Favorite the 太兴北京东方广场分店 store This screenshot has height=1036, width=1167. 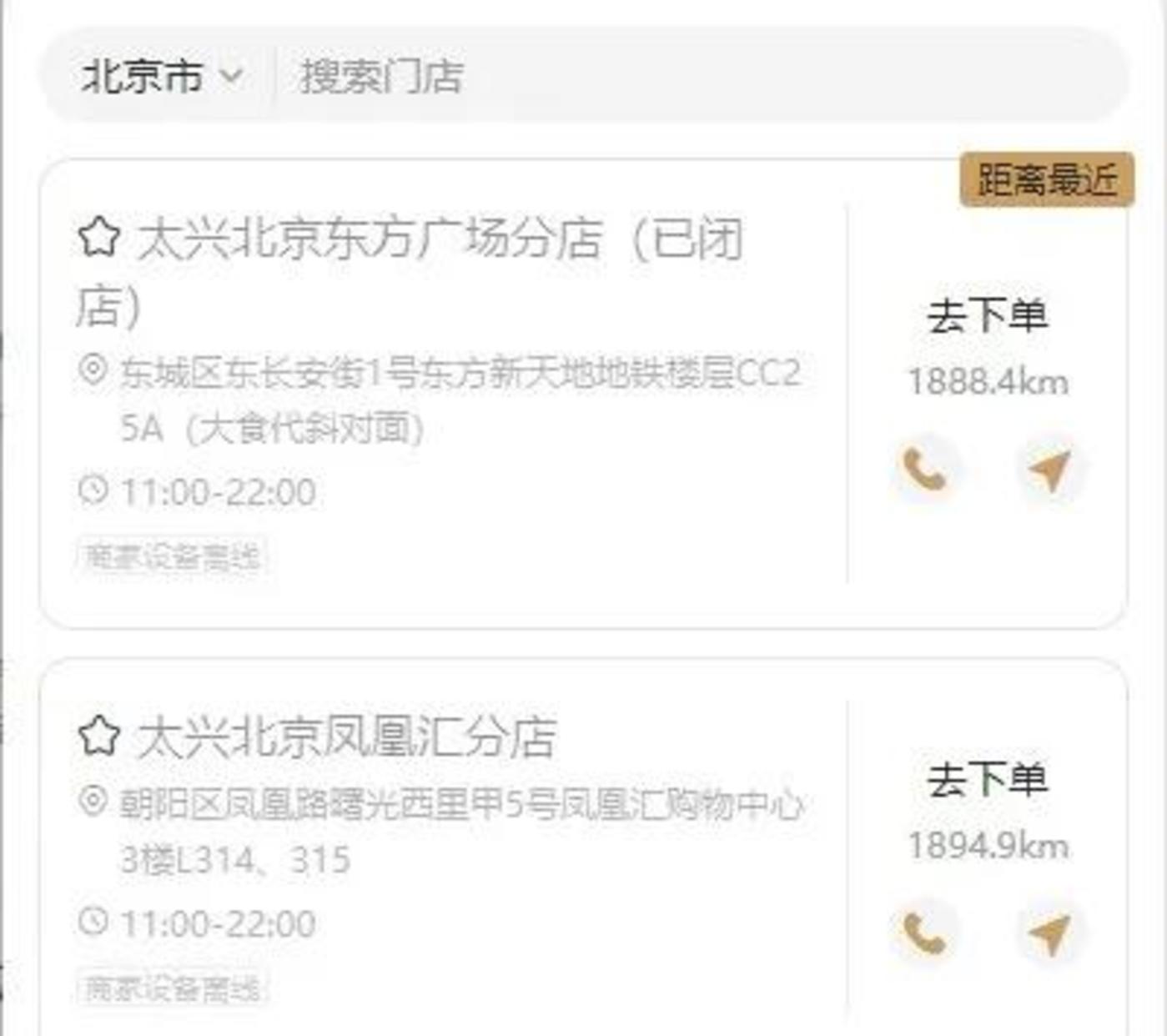99,237
